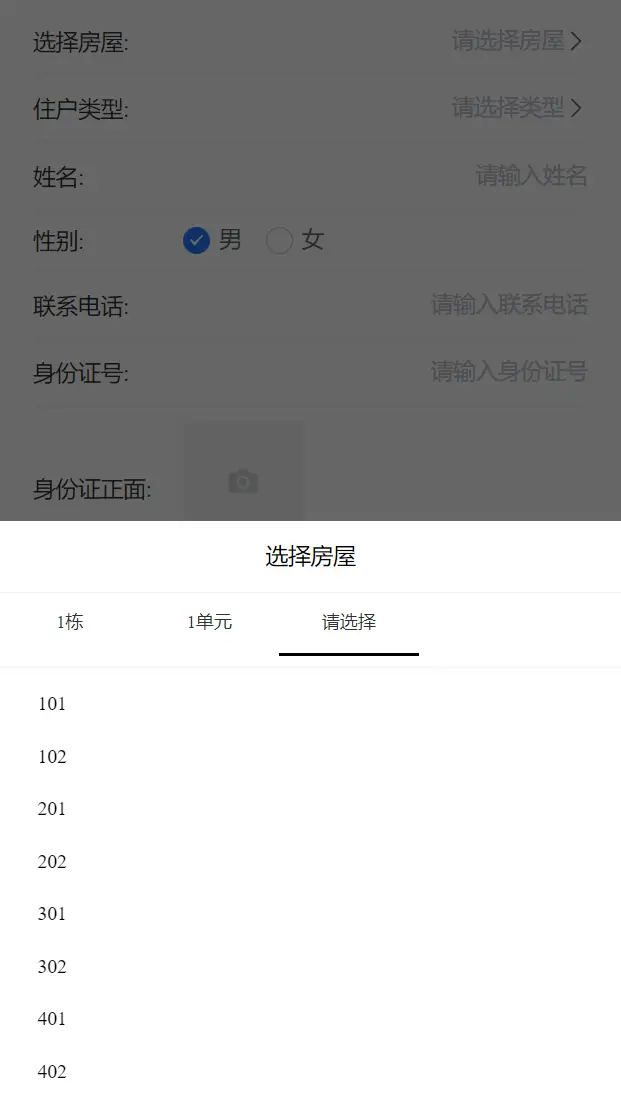Image resolution: width=621 pixels, height=1104 pixels.
Task: Tap room 302 in the list
Action: pyautogui.click(x=52, y=967)
